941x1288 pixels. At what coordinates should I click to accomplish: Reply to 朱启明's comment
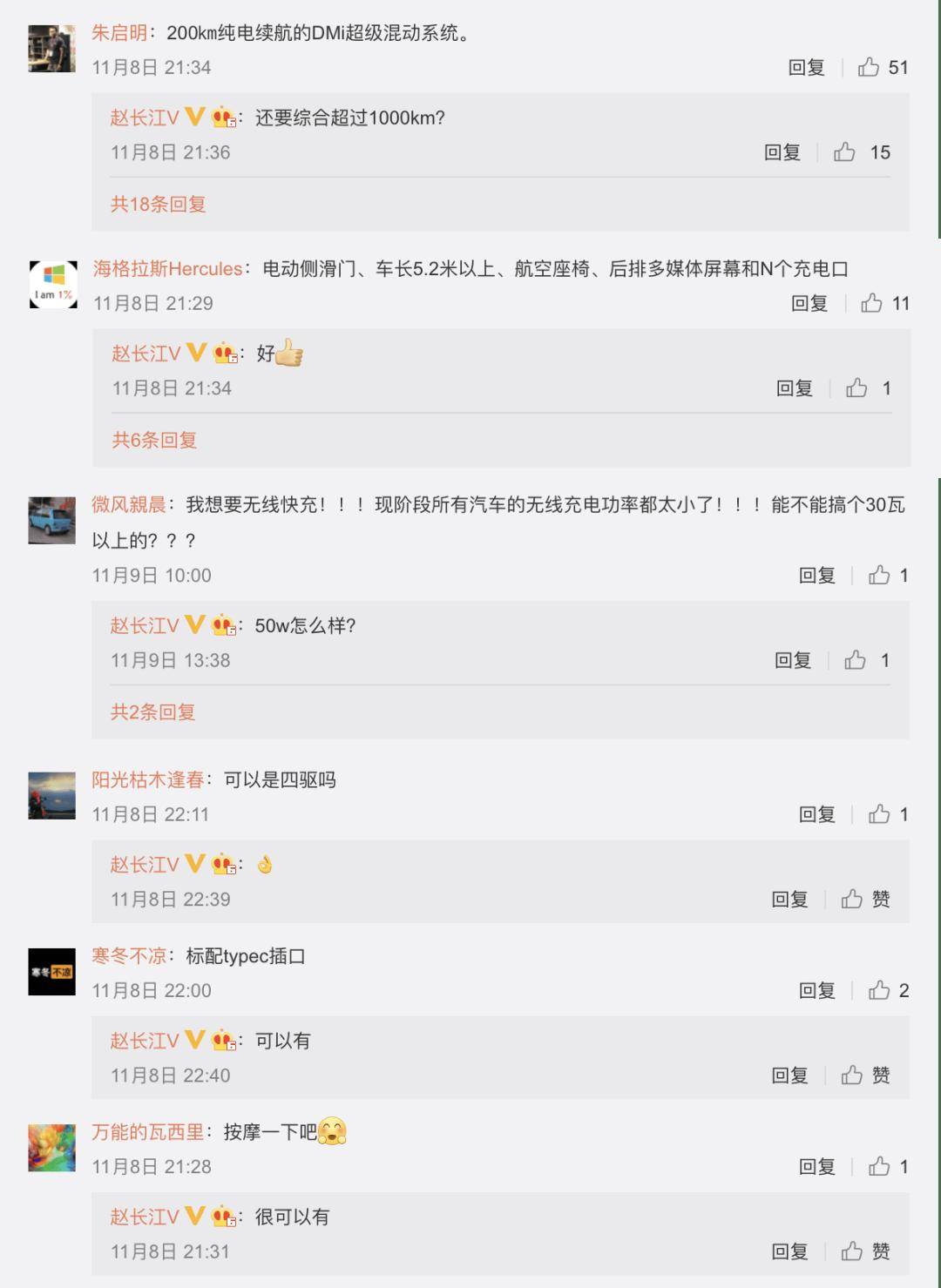click(x=806, y=68)
